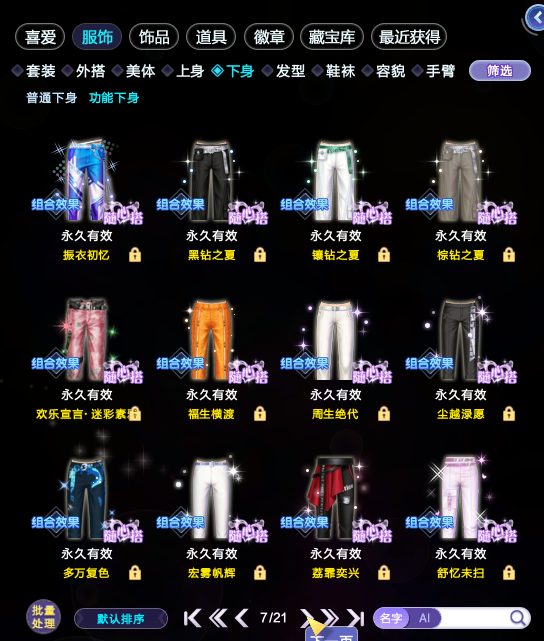Select the orange 福生横渡 pants
Image resolution: width=544 pixels, height=641 pixels.
click(x=211, y=339)
